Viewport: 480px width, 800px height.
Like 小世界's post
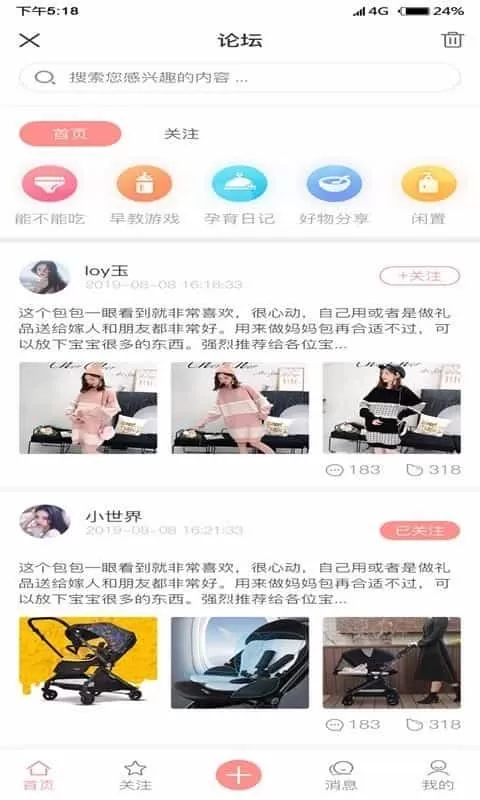433,724
